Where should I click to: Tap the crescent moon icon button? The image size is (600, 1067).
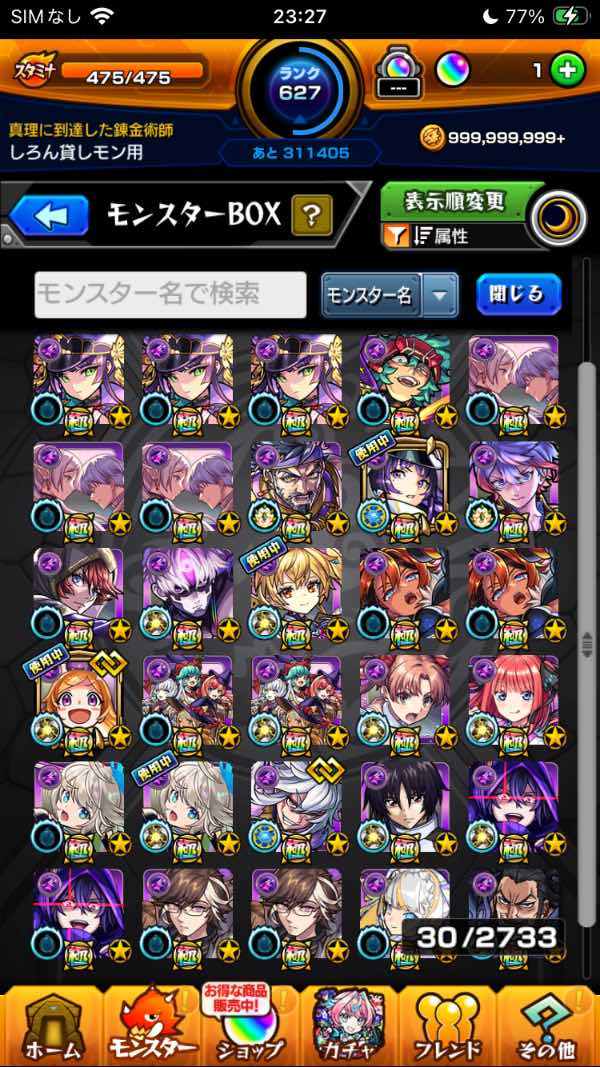[558, 220]
